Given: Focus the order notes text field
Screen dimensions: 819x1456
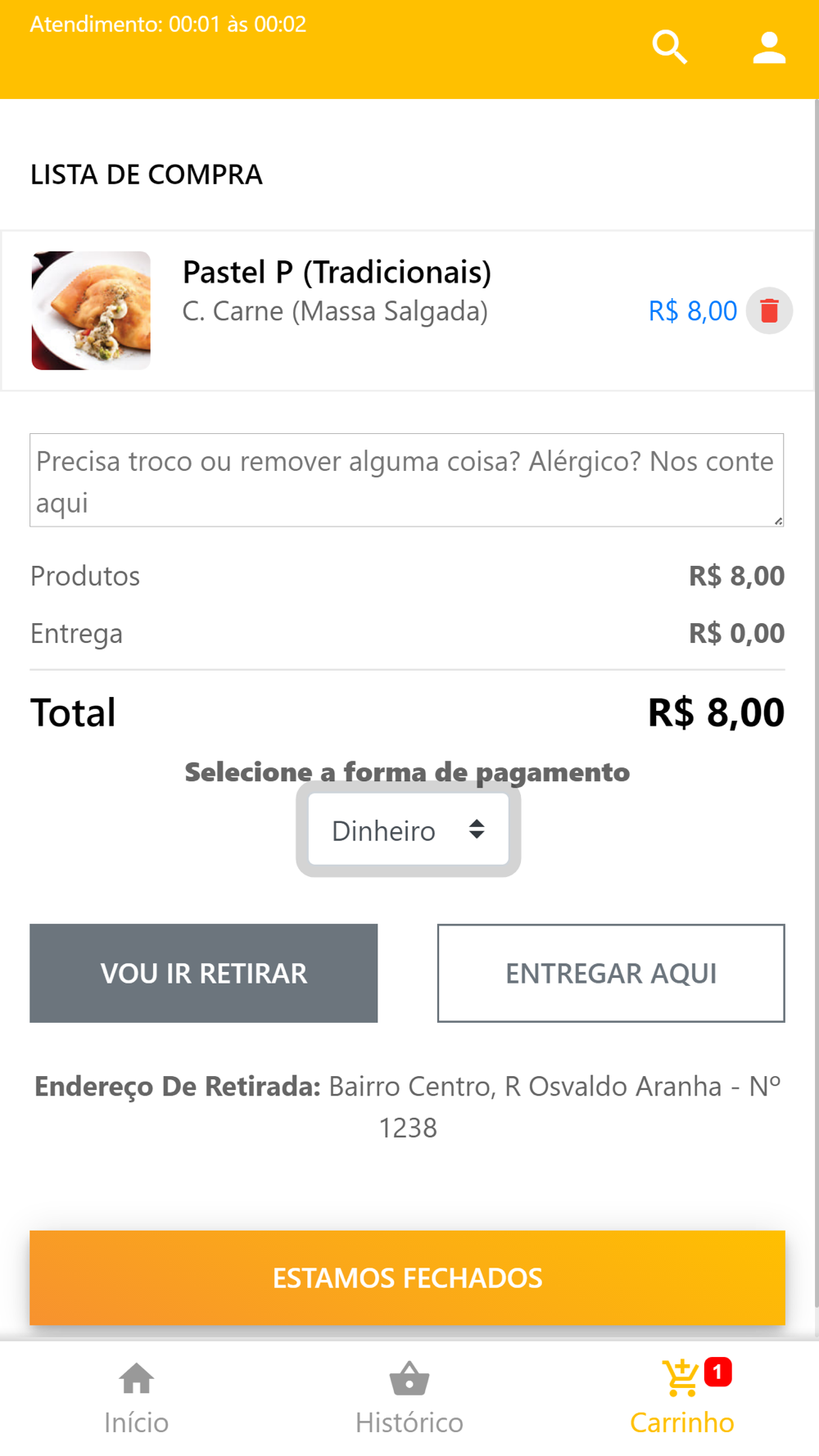Looking at the screenshot, I should pos(407,480).
